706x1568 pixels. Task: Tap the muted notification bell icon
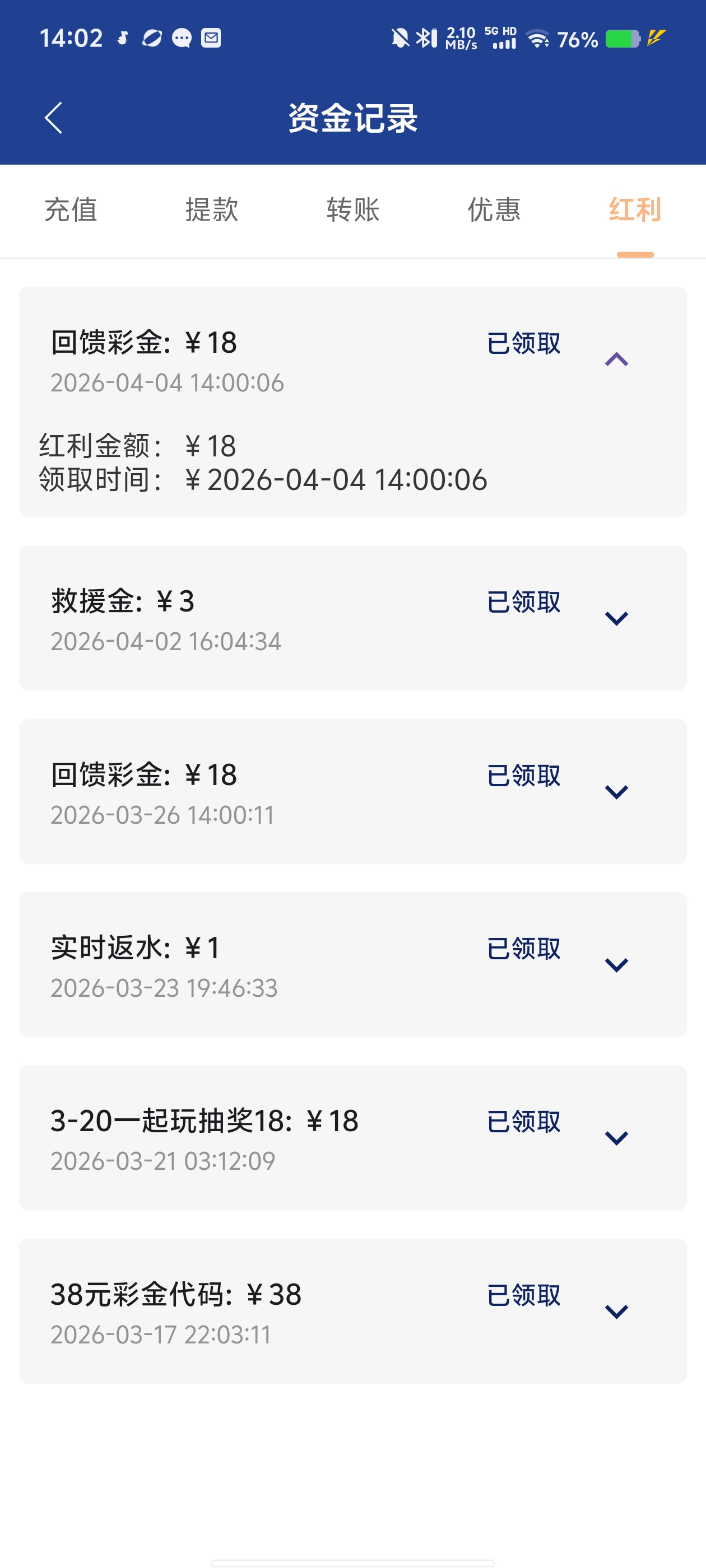pyautogui.click(x=399, y=38)
